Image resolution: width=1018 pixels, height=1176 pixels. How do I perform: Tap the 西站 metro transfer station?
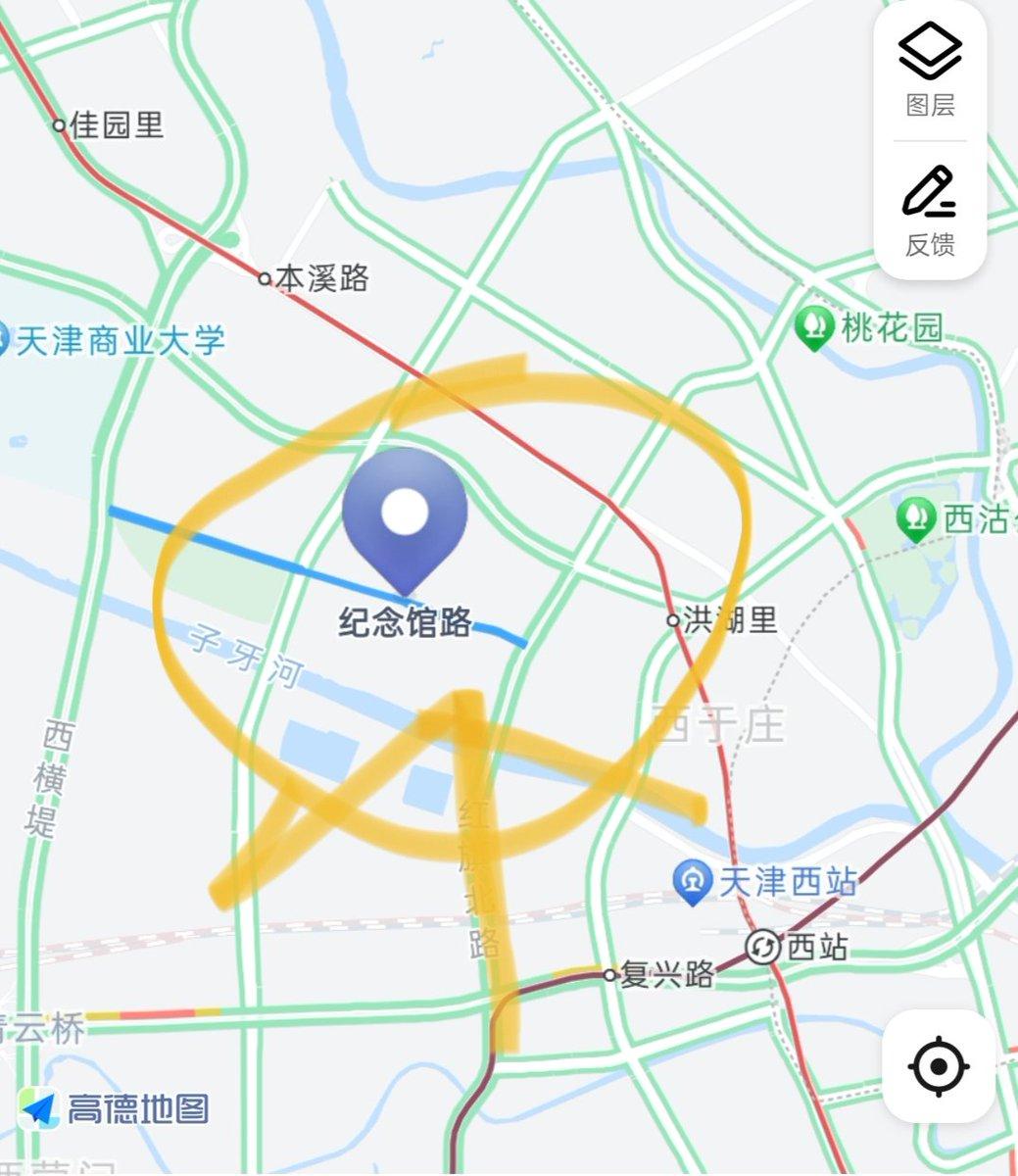click(x=763, y=948)
